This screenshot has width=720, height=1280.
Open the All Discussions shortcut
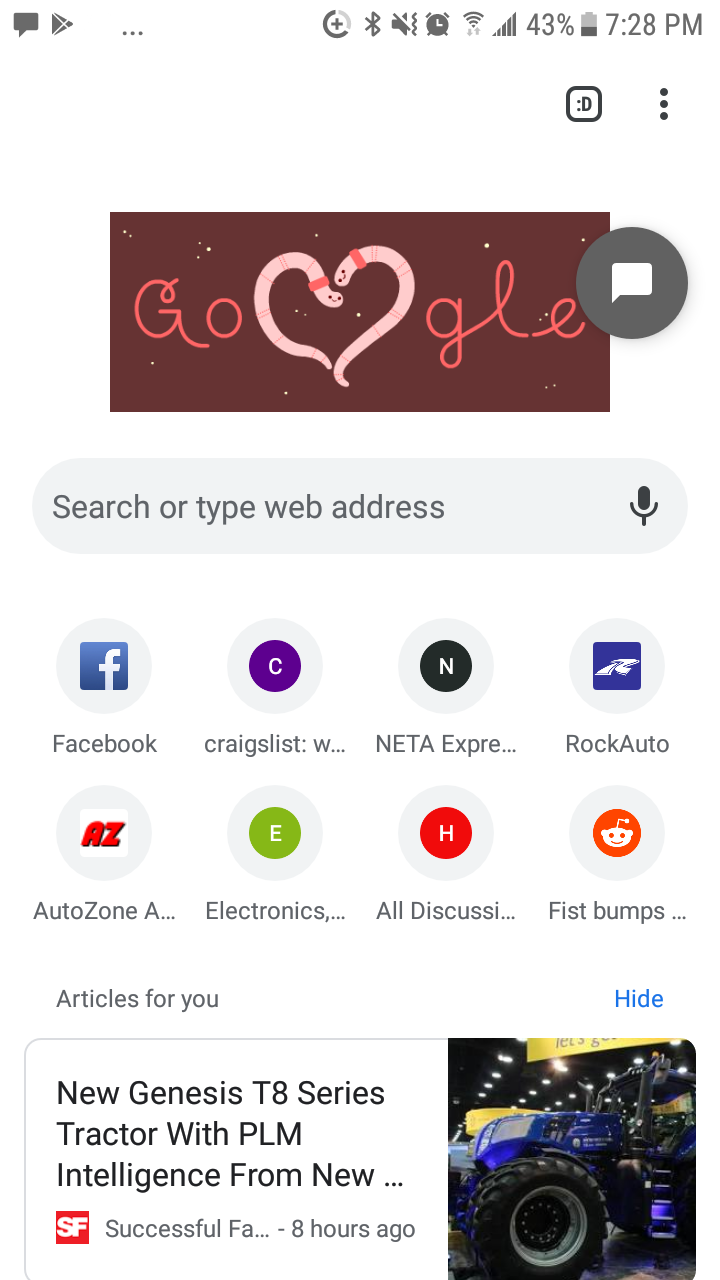tap(446, 856)
